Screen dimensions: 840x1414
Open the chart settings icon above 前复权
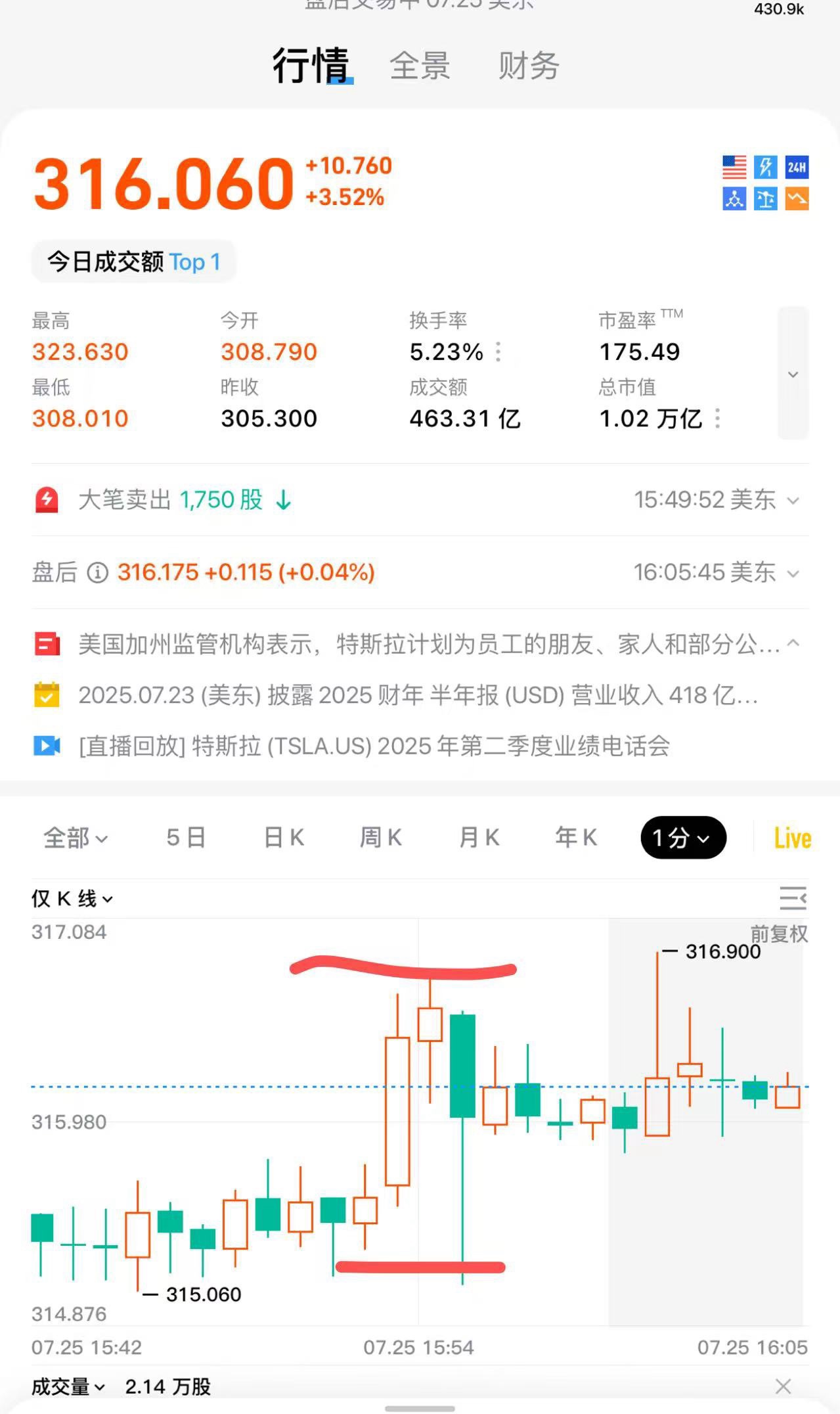coord(792,898)
